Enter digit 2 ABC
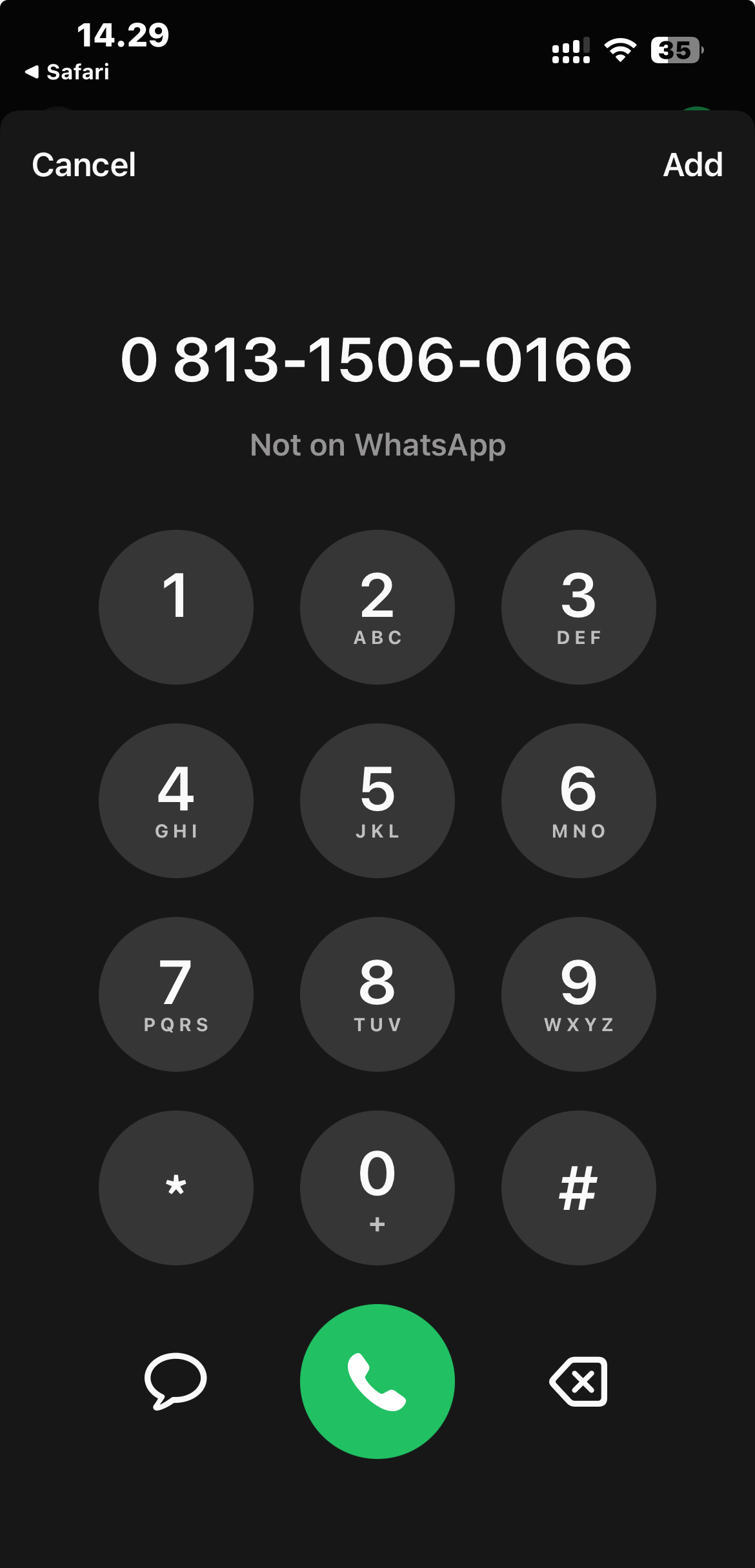 pos(377,607)
